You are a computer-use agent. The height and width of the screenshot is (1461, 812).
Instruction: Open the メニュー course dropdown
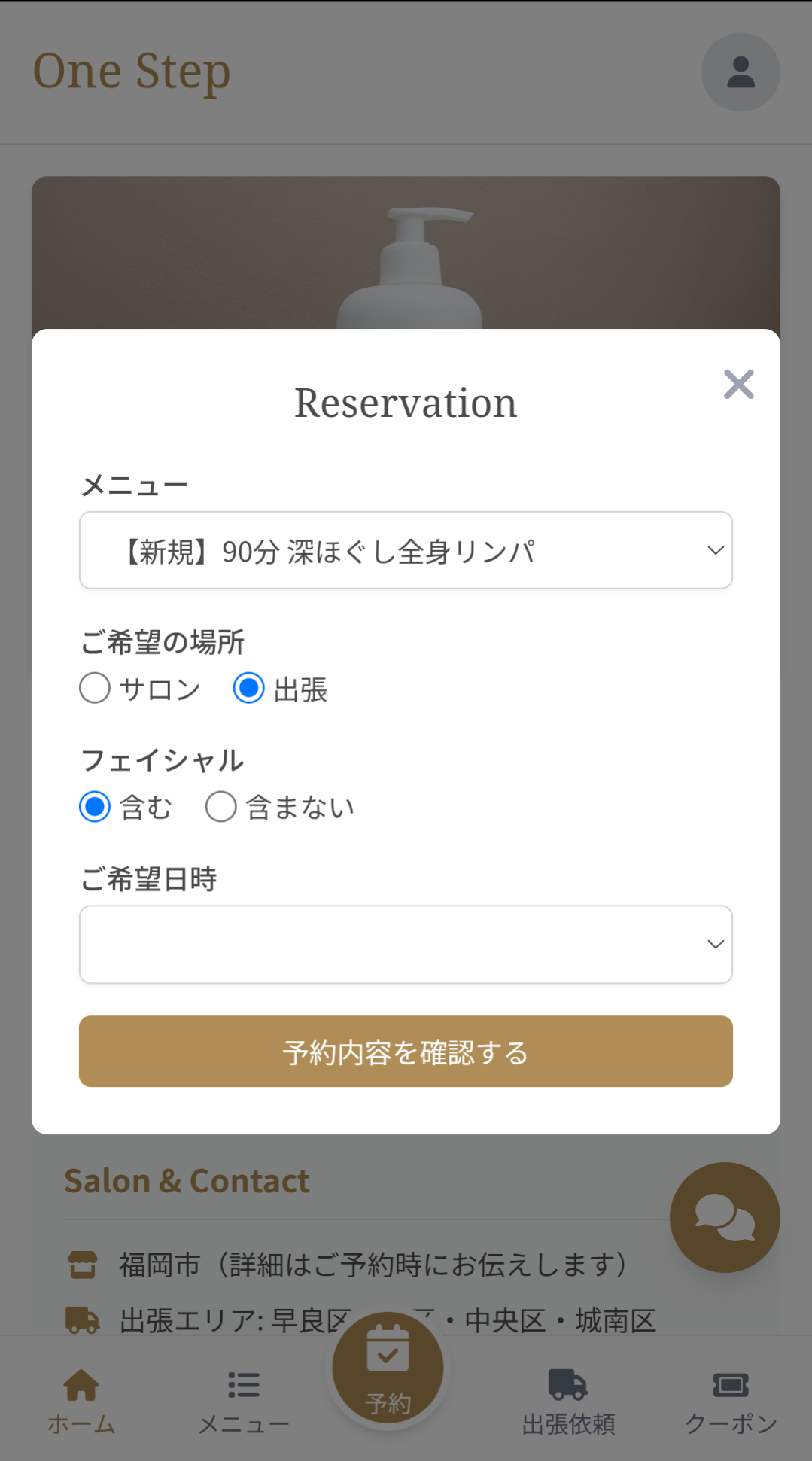406,549
